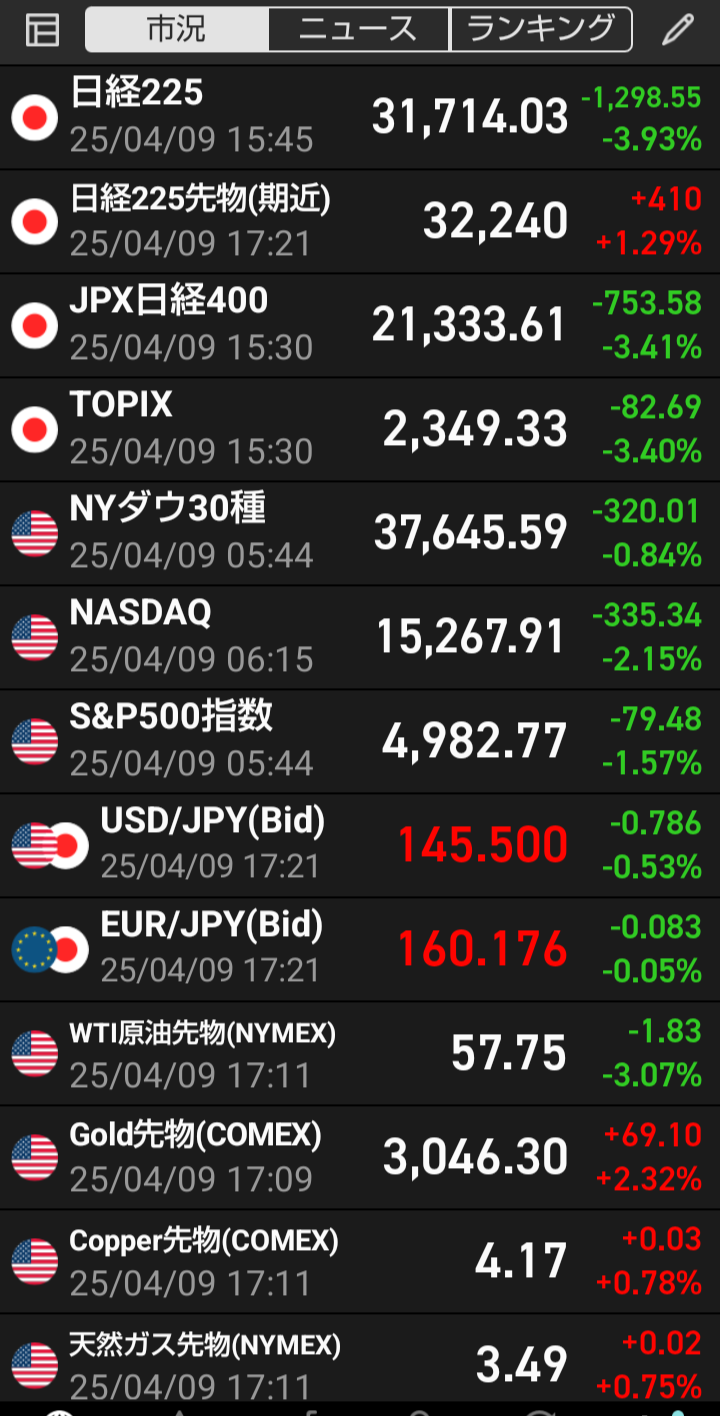Open WTI原油先物(NYMEX) details
Viewport: 720px width, 1416px height.
click(x=360, y=1054)
